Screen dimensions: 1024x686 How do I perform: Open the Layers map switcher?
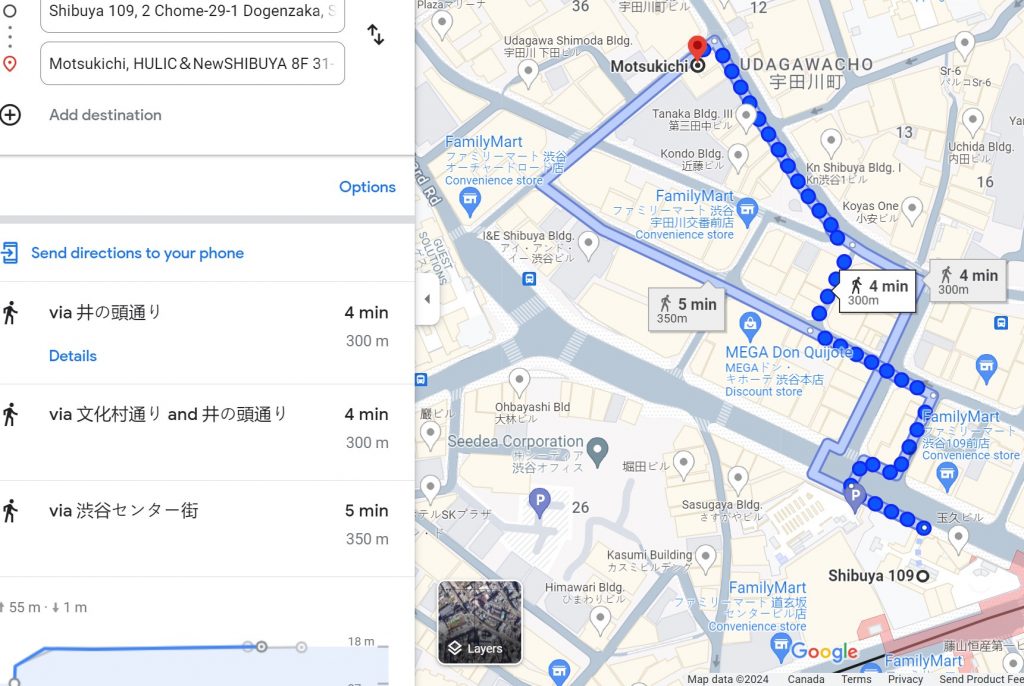click(x=479, y=623)
